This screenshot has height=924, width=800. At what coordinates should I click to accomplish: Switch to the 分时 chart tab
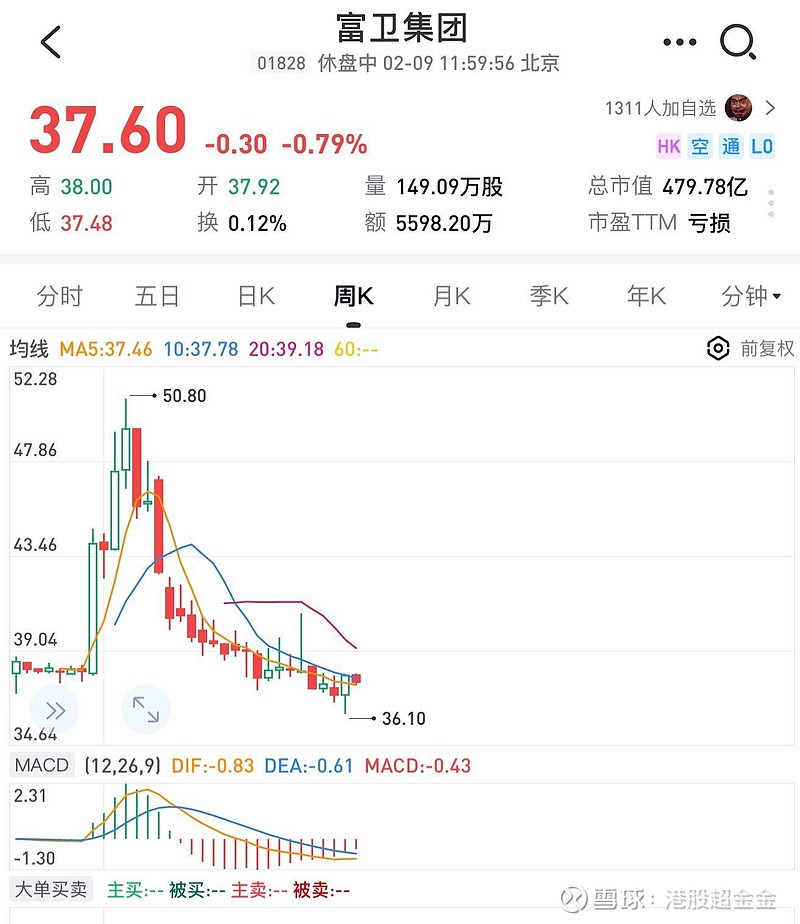point(59,296)
